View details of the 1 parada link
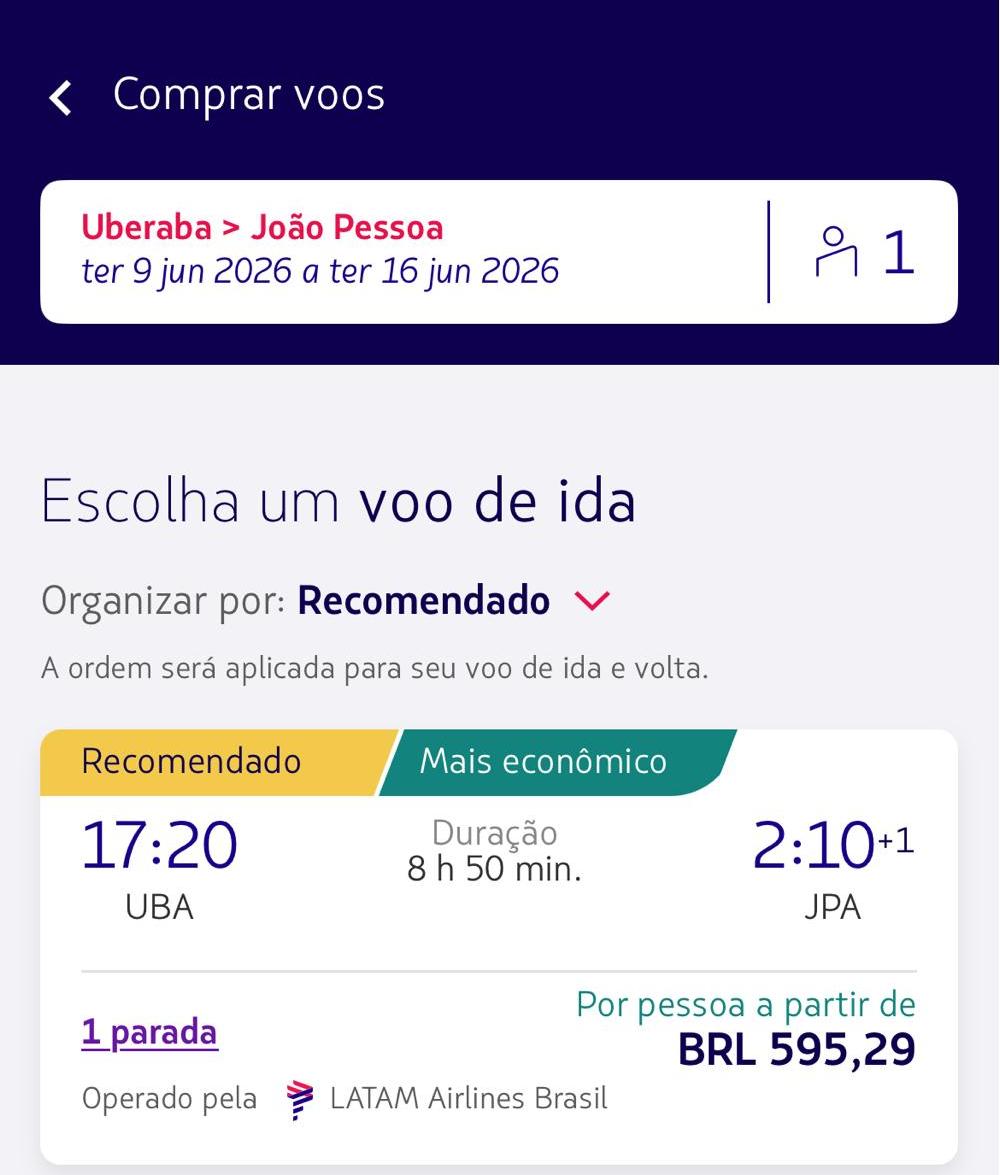Screen dimensions: 1000x1175 [149, 1032]
